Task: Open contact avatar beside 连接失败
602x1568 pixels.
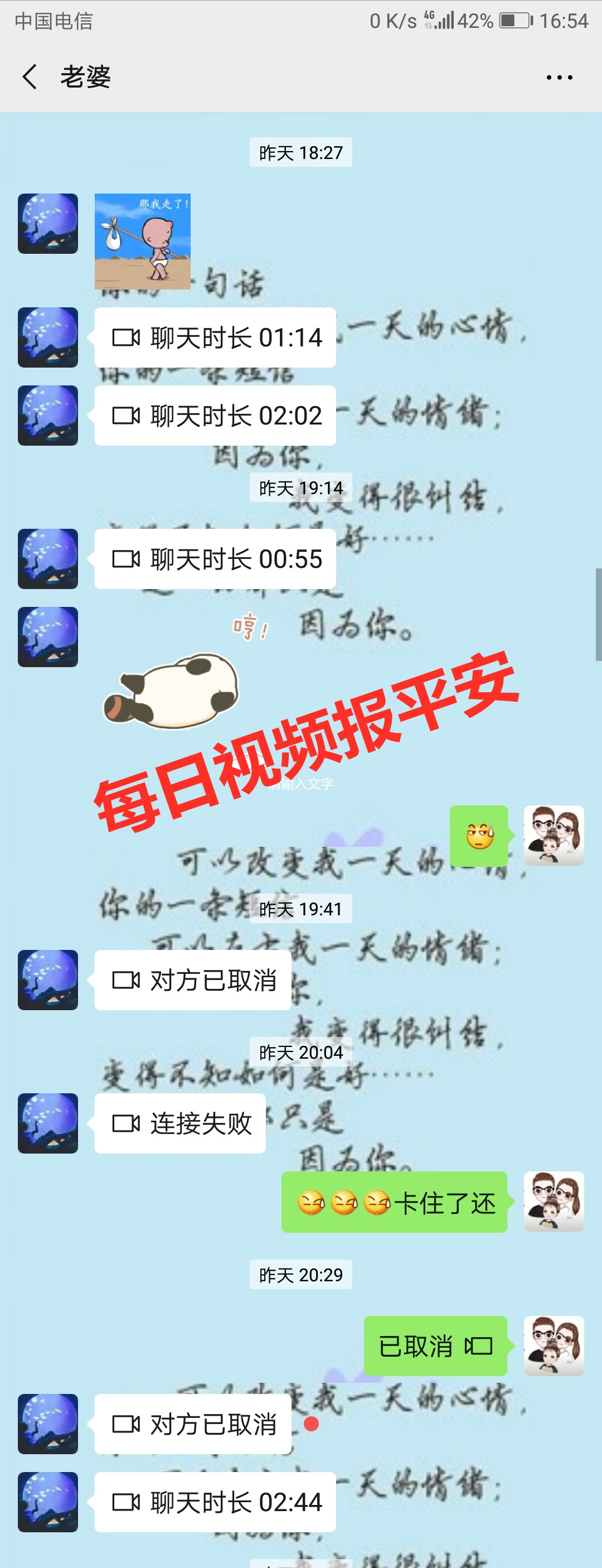Action: (48, 1123)
